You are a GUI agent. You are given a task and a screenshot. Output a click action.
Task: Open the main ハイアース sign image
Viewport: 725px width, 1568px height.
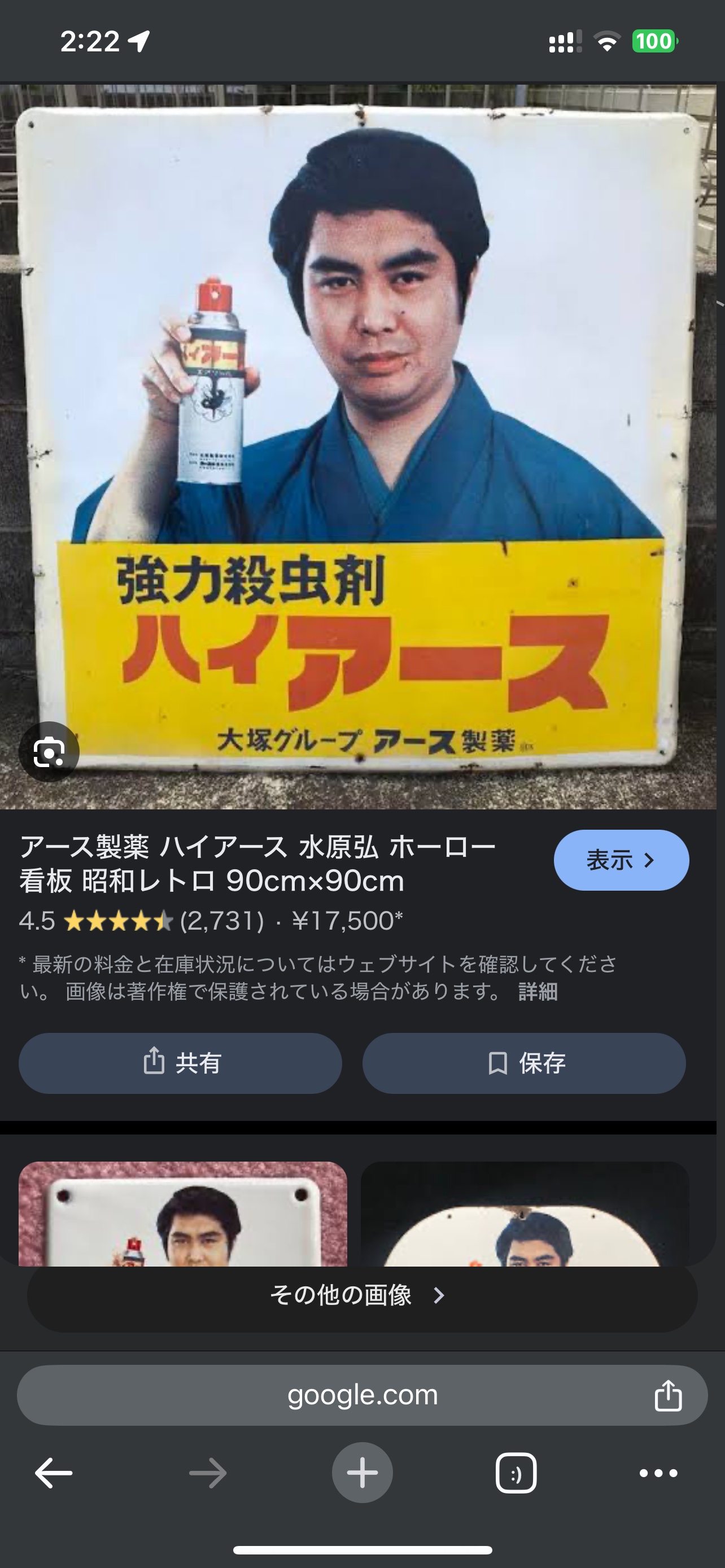pyautogui.click(x=358, y=446)
